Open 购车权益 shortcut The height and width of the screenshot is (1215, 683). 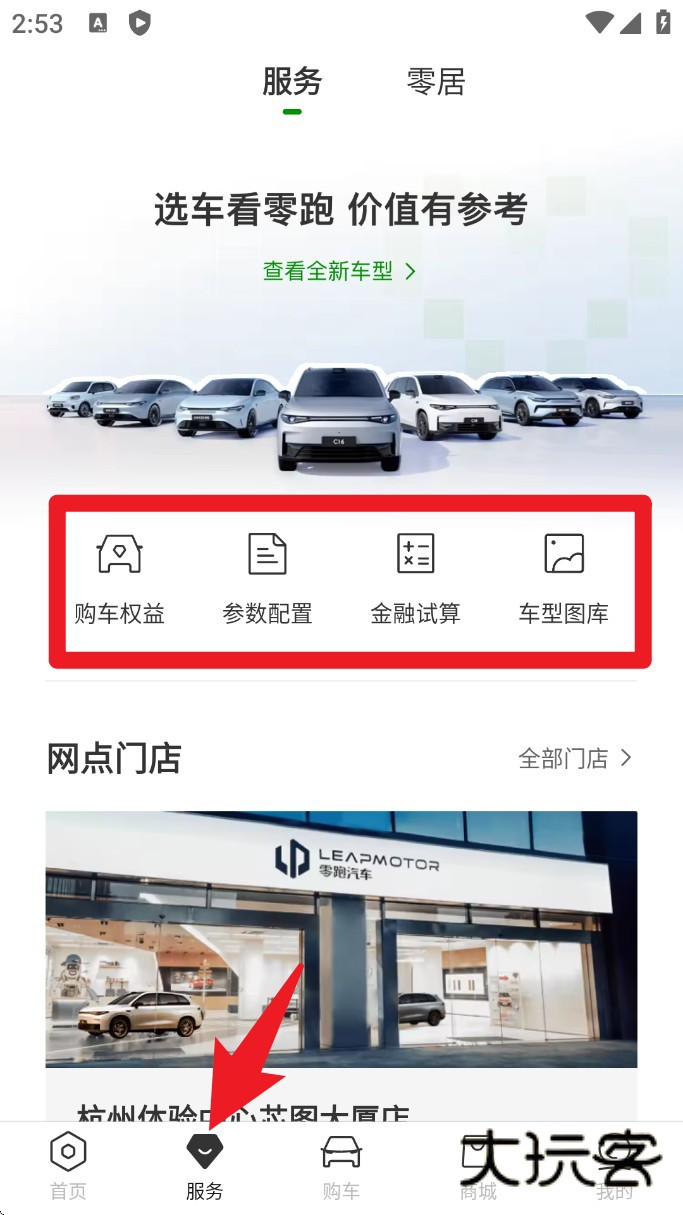(x=120, y=579)
